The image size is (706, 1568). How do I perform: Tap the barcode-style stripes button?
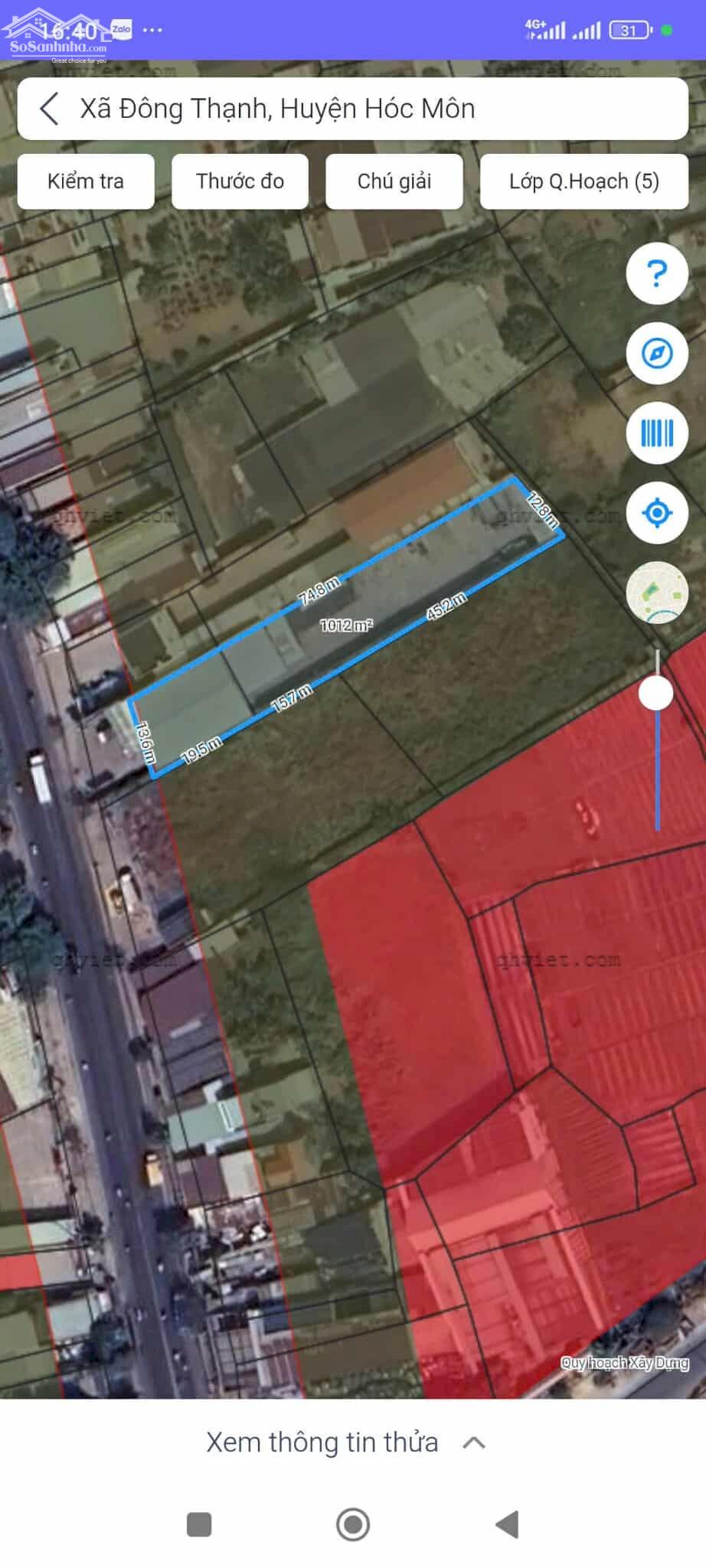click(657, 433)
